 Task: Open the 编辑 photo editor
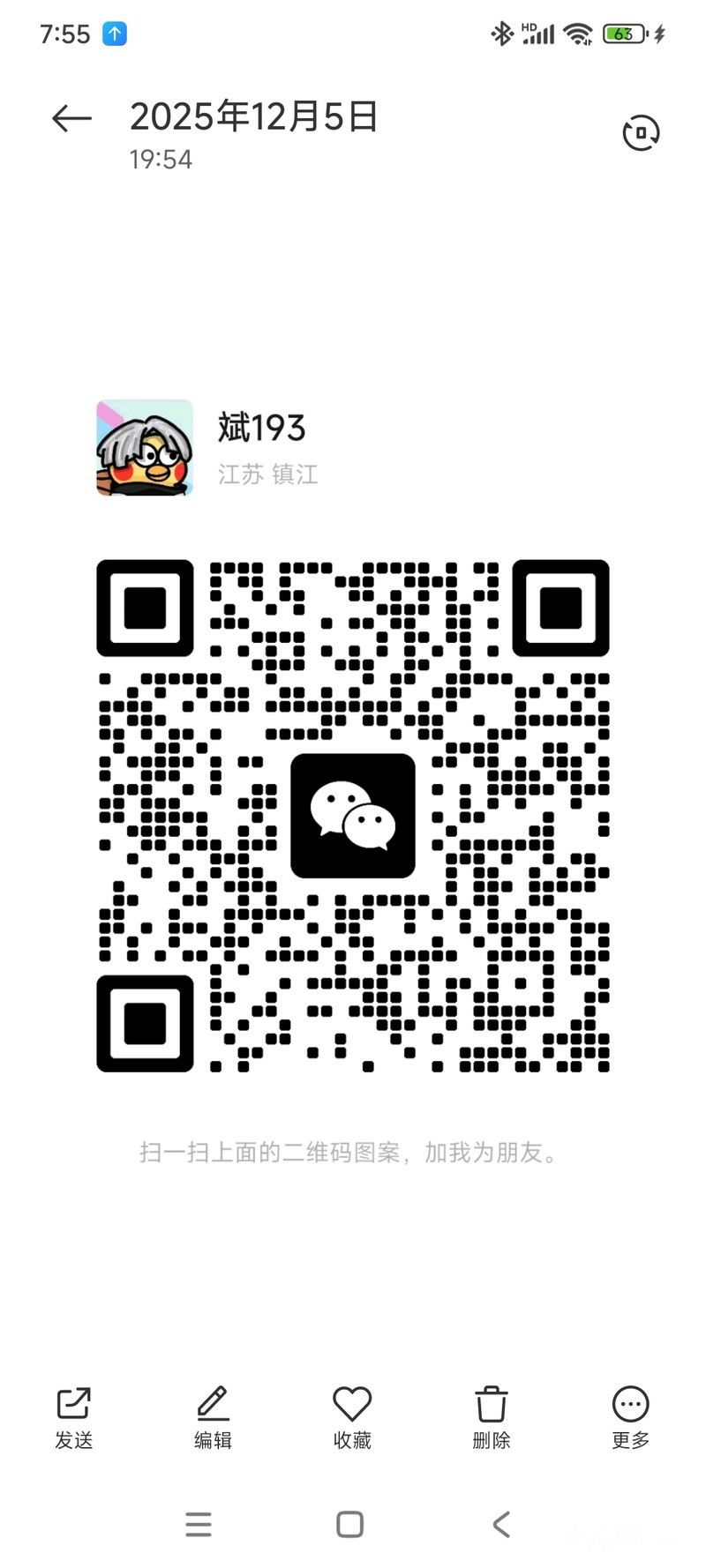[x=213, y=1417]
